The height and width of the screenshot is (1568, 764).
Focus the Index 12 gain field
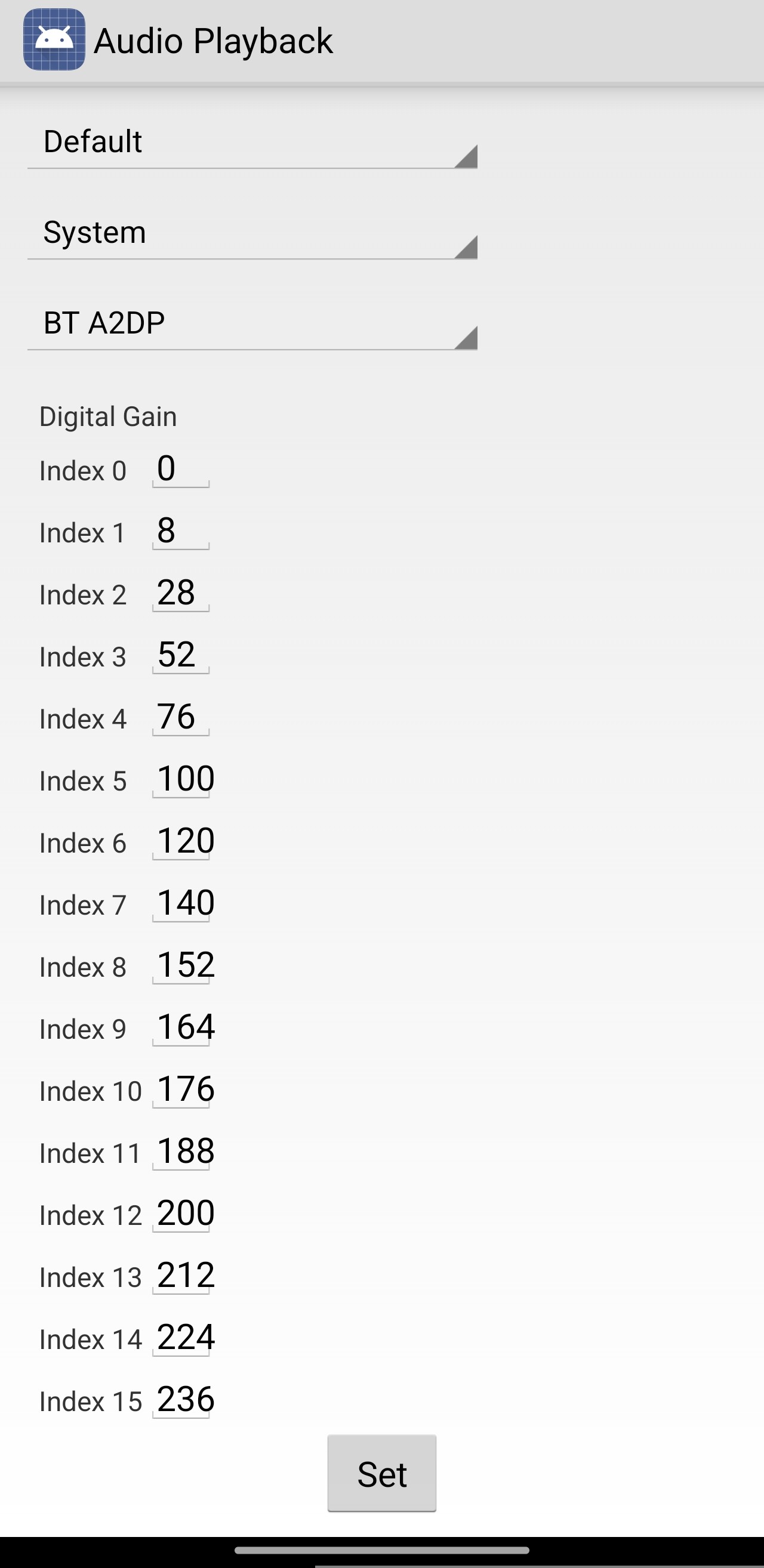(183, 1214)
